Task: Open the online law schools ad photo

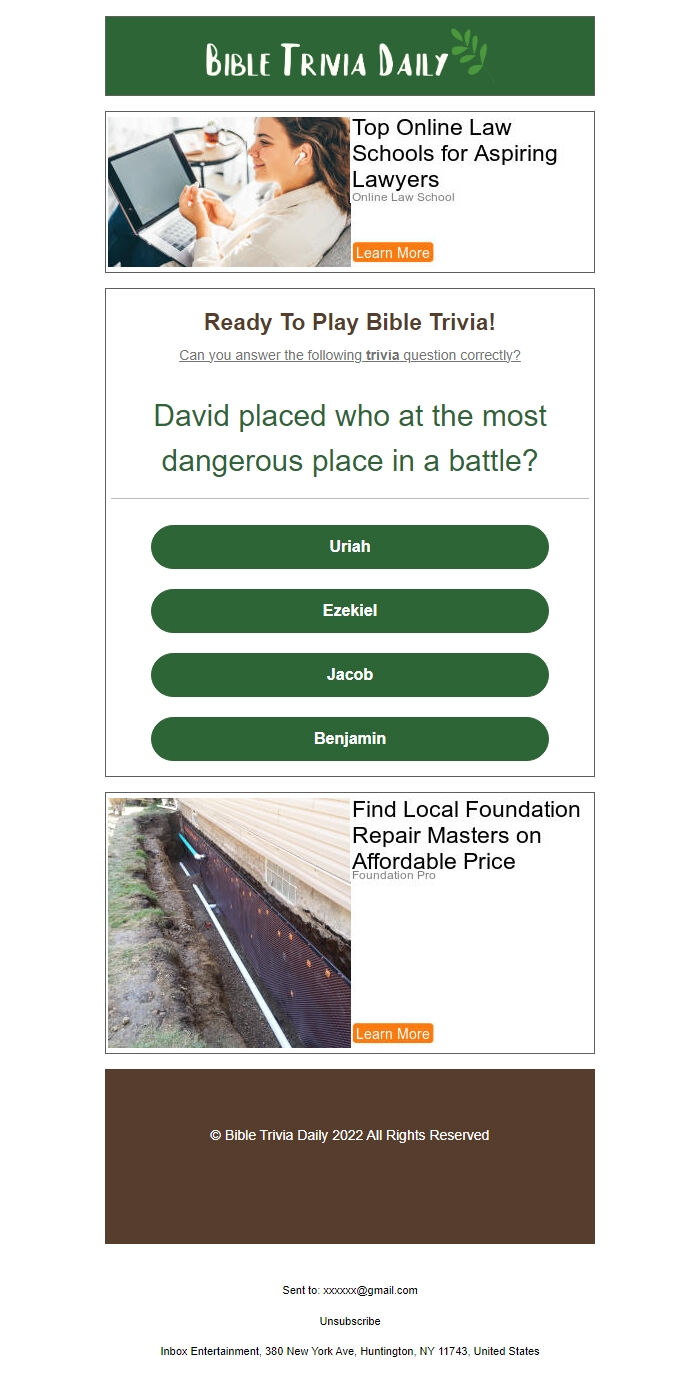Action: point(229,192)
